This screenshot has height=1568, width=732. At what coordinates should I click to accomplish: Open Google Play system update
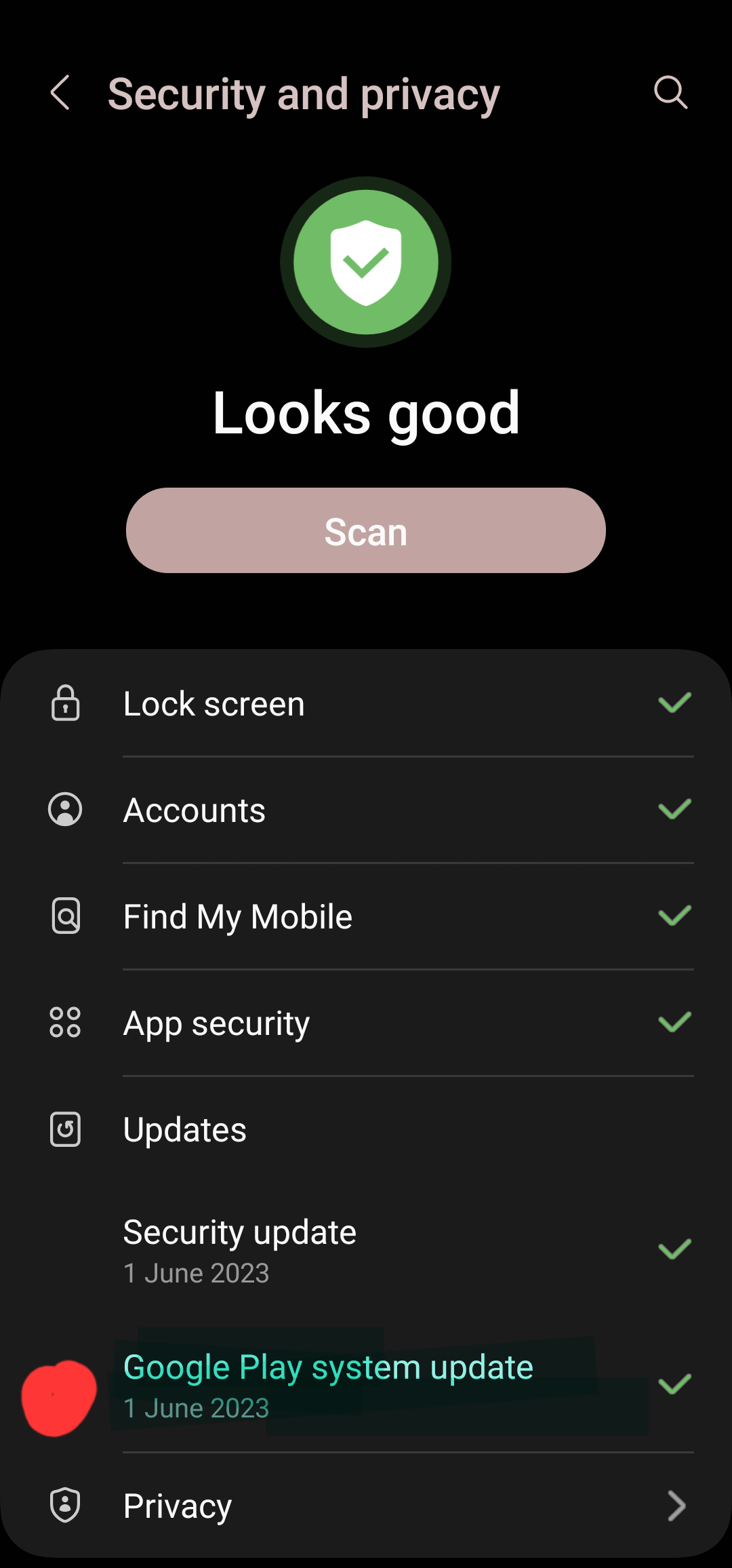tap(366, 1385)
